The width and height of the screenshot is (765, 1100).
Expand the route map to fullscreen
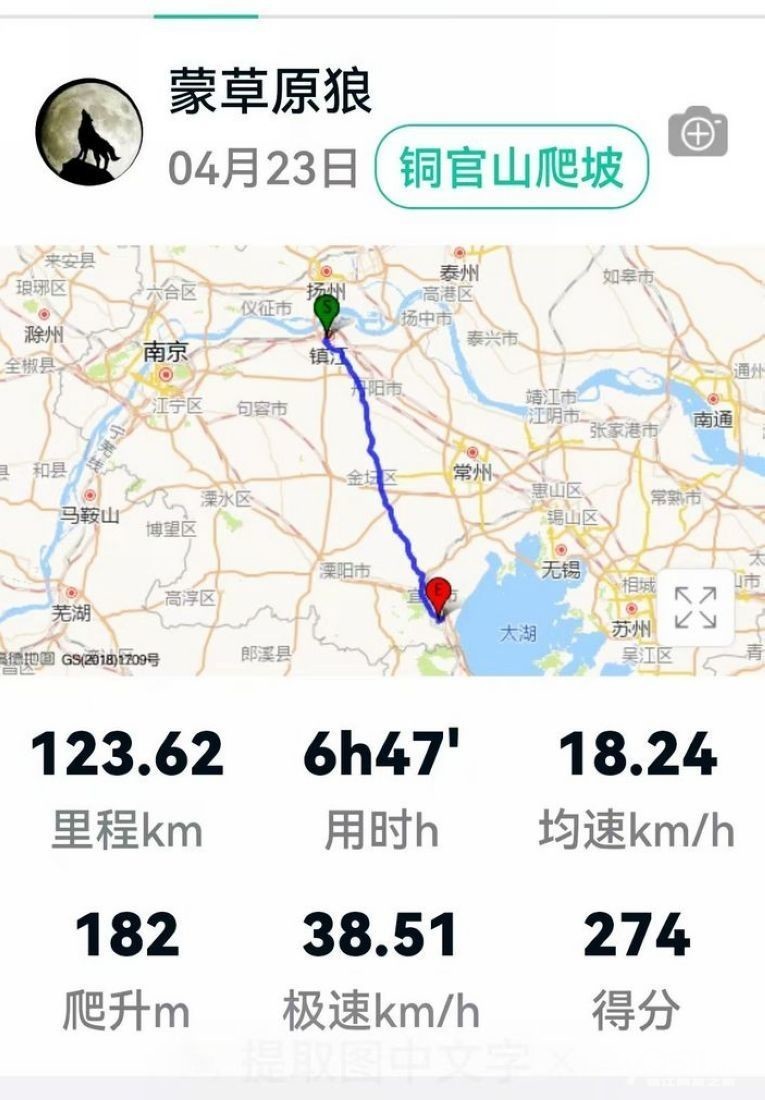click(x=695, y=607)
